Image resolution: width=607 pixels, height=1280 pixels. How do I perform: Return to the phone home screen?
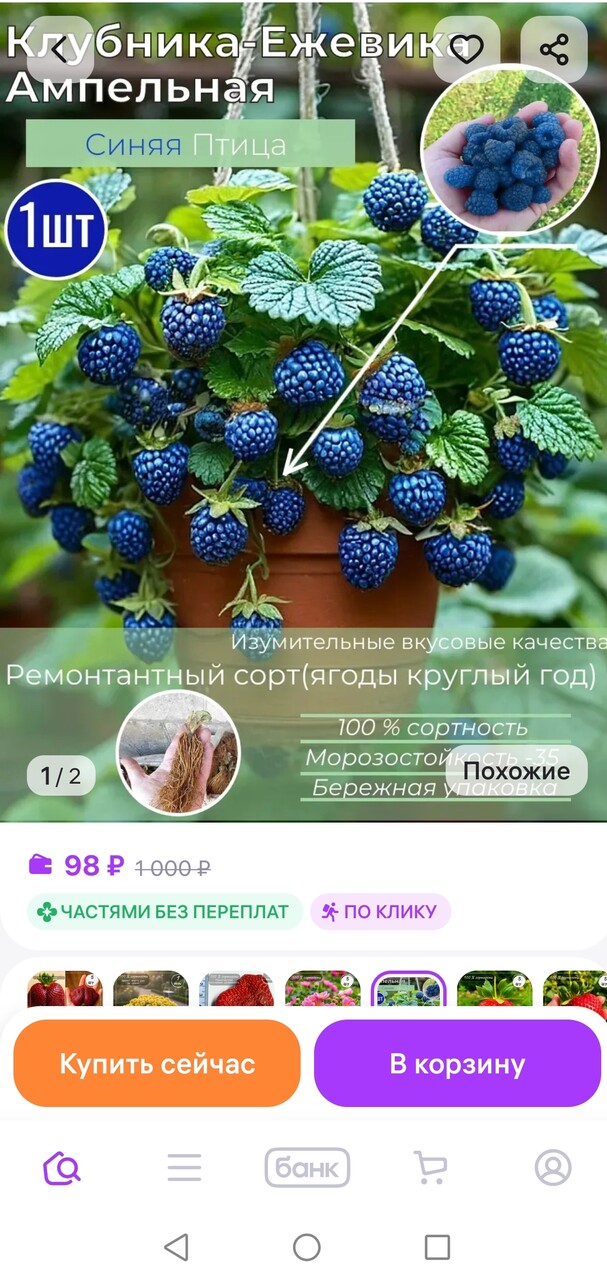306,1246
